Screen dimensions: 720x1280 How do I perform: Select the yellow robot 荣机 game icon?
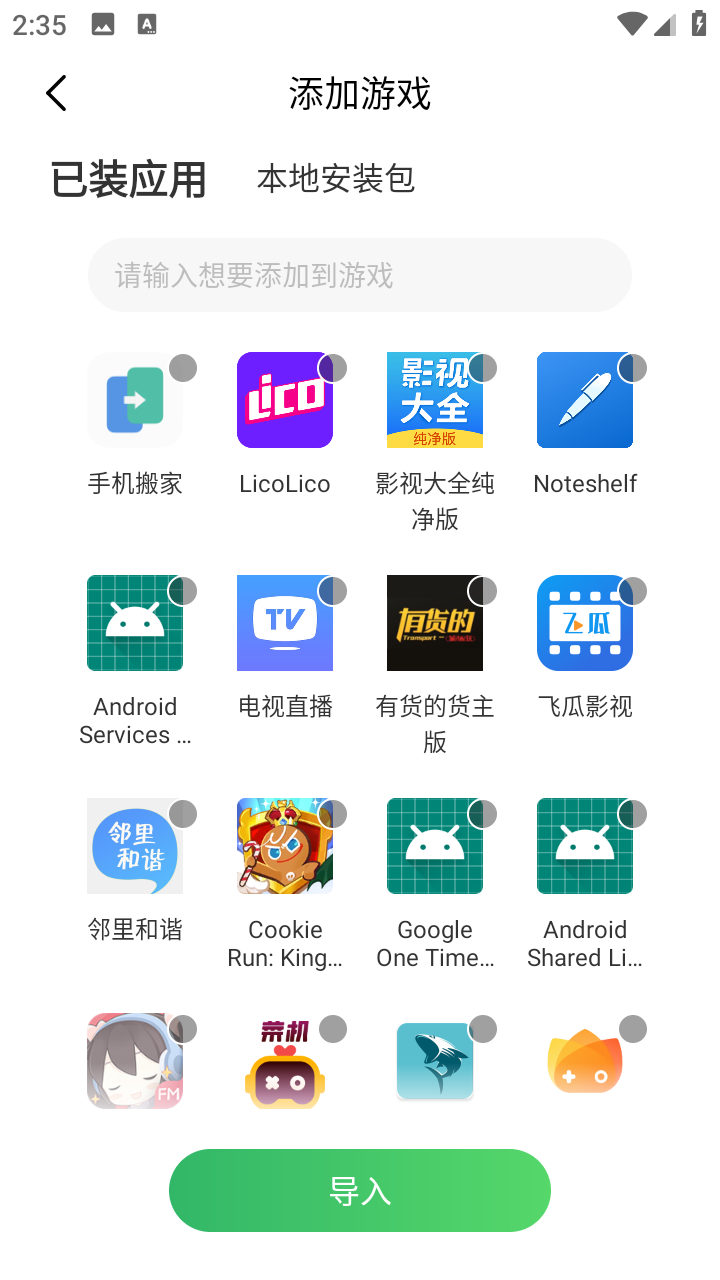[x=285, y=1065]
